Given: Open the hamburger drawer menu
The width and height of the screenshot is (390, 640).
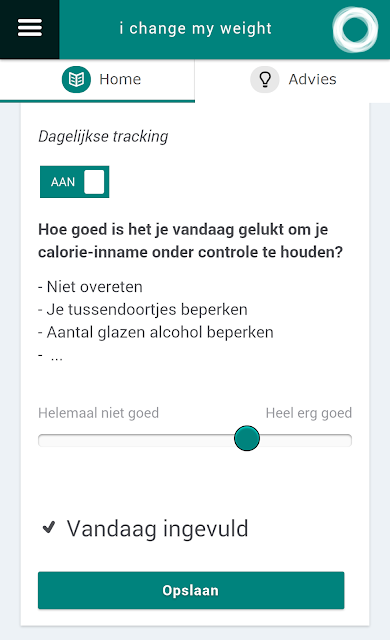Looking at the screenshot, I should 29,29.
